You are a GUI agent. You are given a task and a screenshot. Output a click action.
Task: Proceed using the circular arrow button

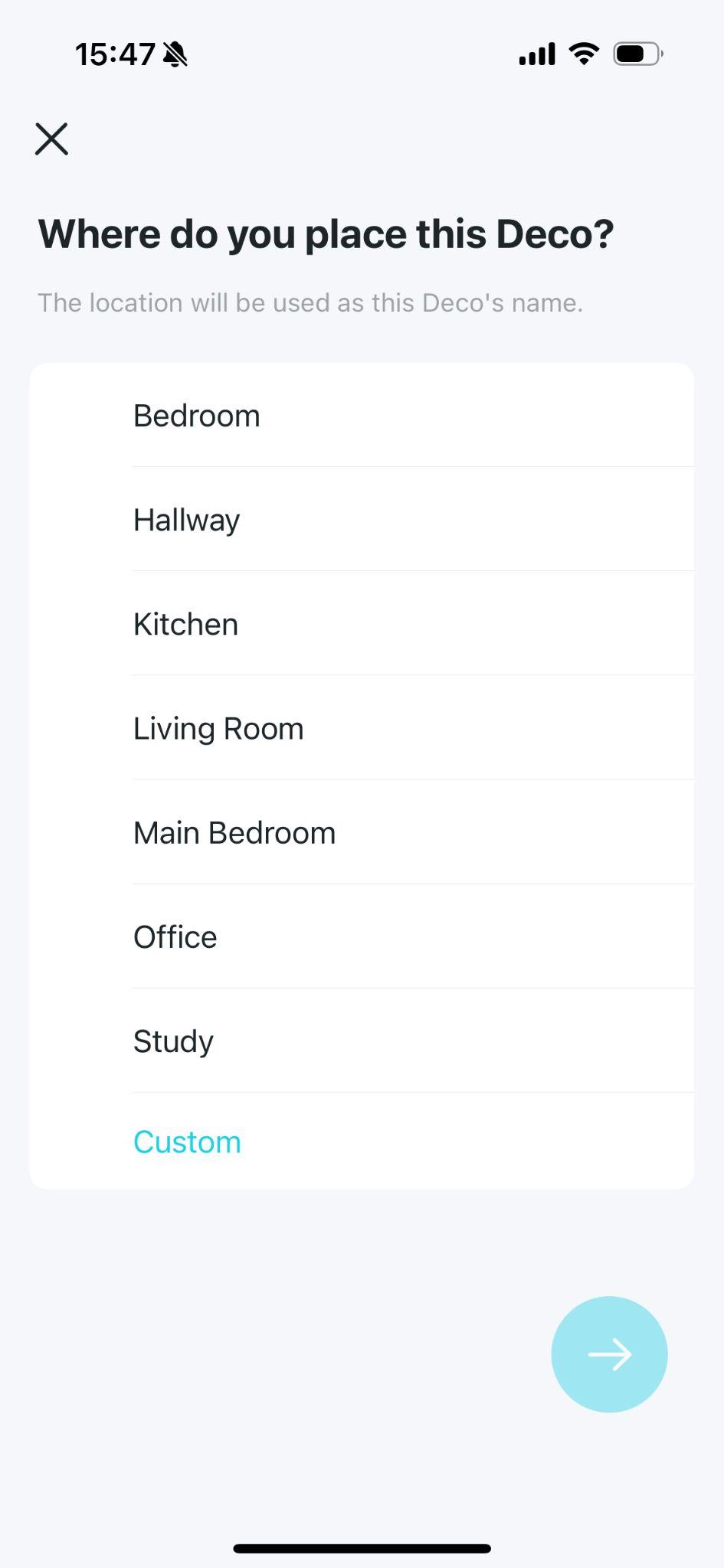[609, 1354]
